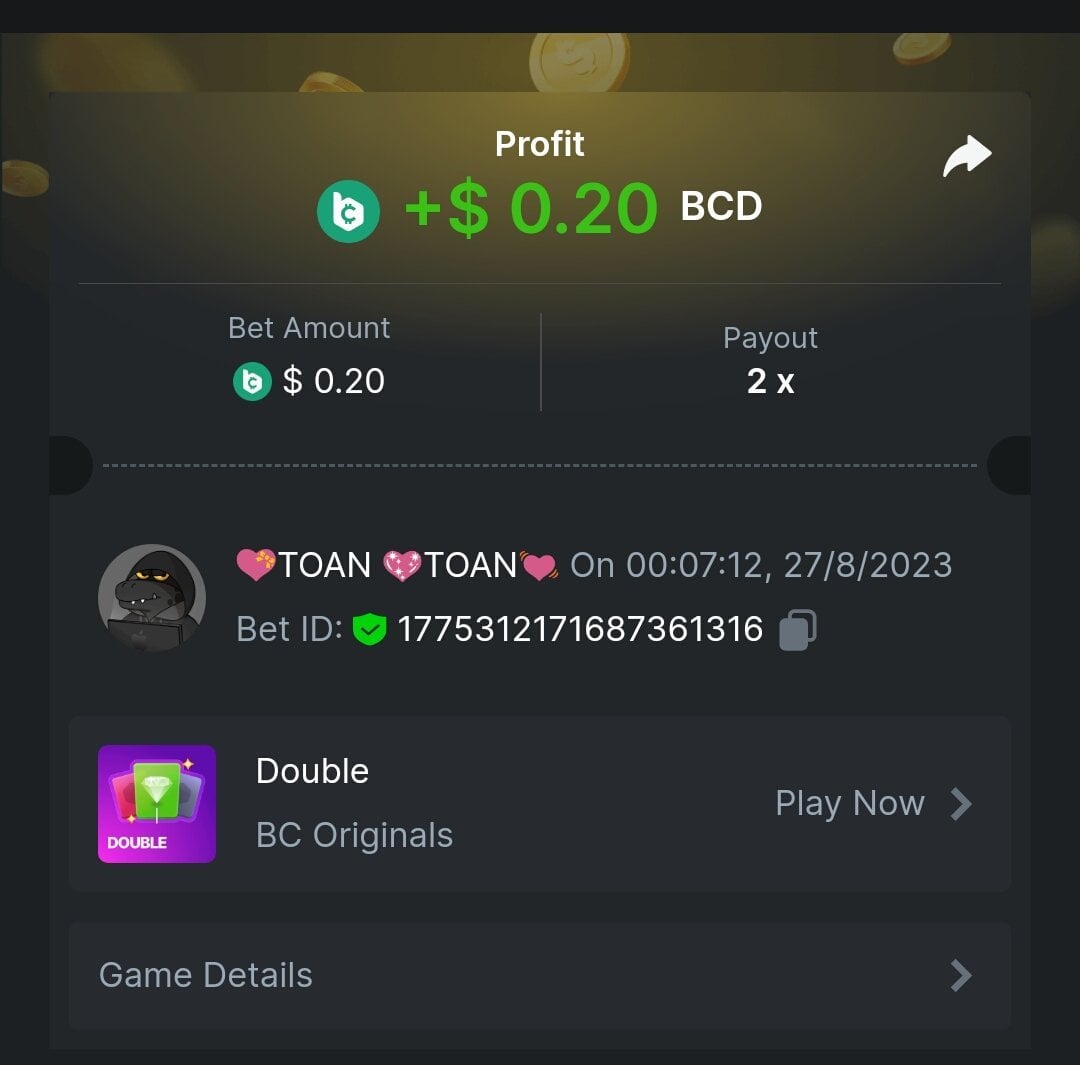Expand the Game Details row

(539, 975)
